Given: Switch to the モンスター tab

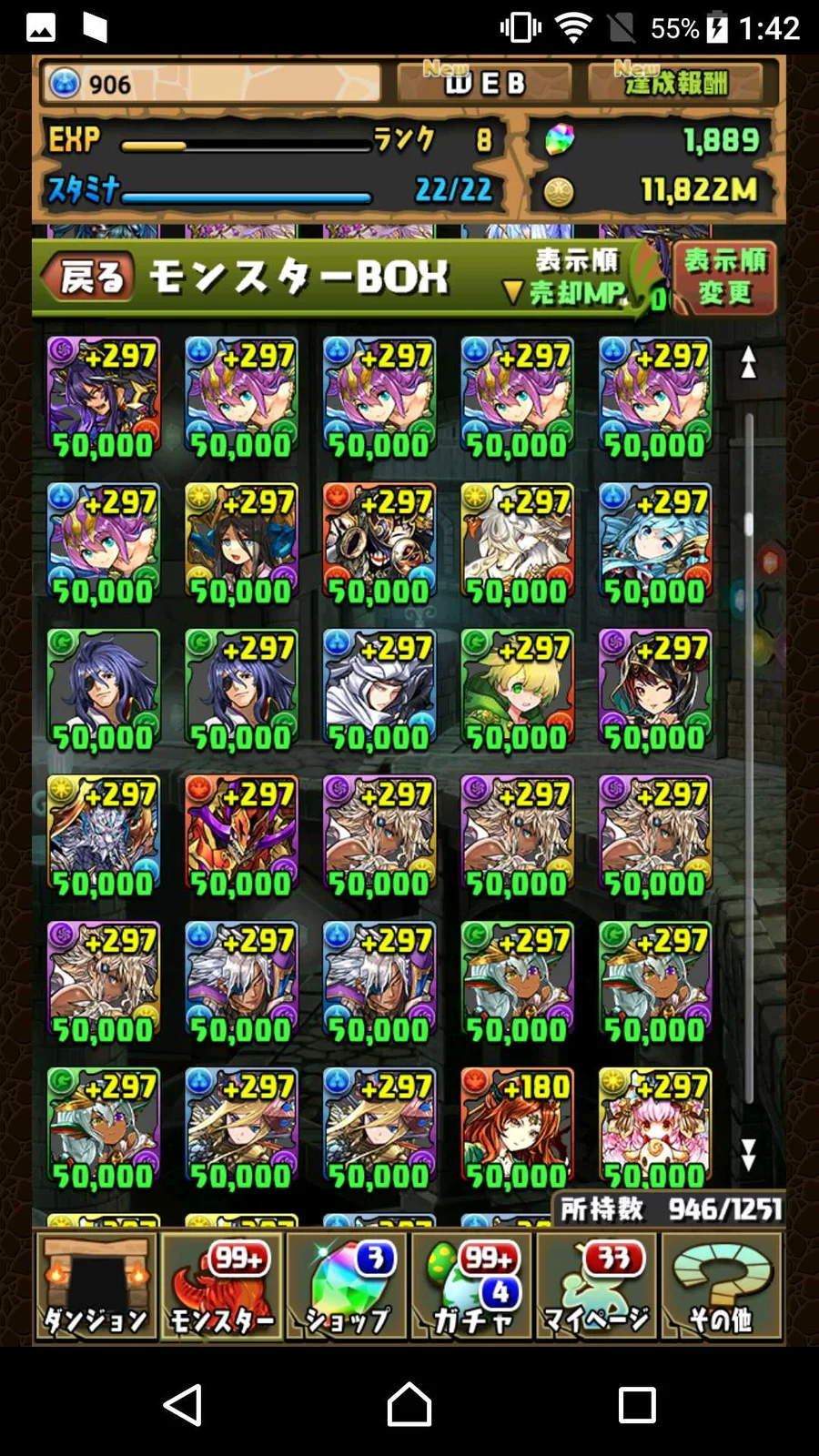Looking at the screenshot, I should tap(221, 1287).
